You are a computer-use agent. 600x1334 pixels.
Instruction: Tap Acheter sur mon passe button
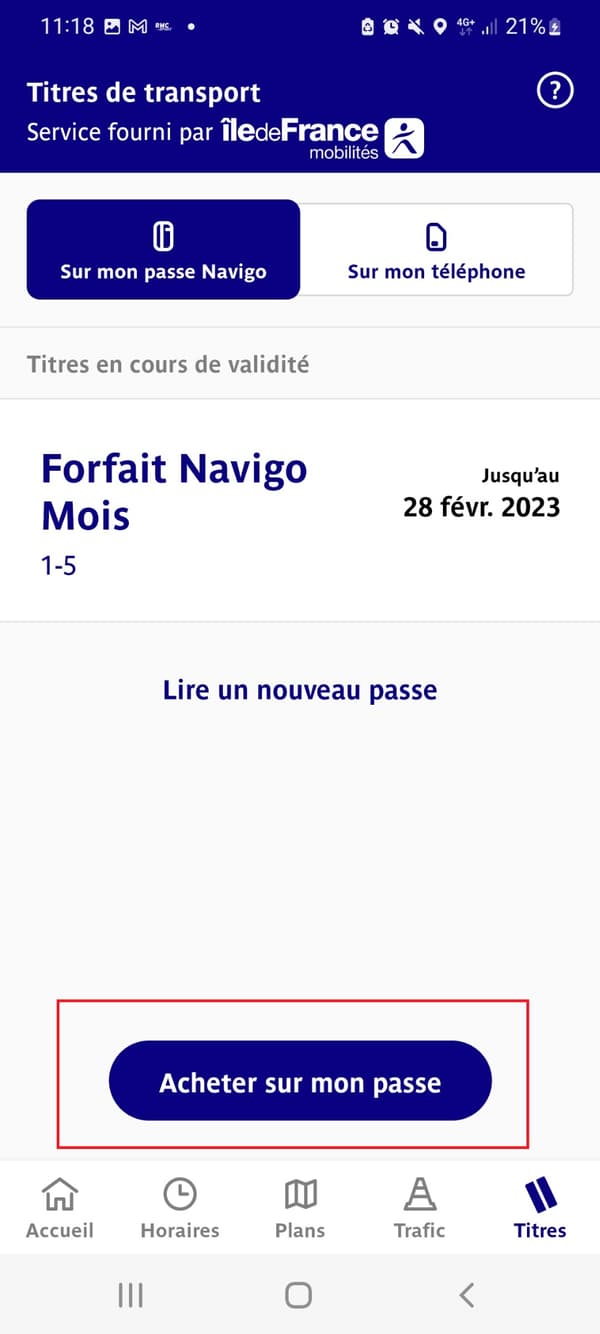pos(300,1080)
